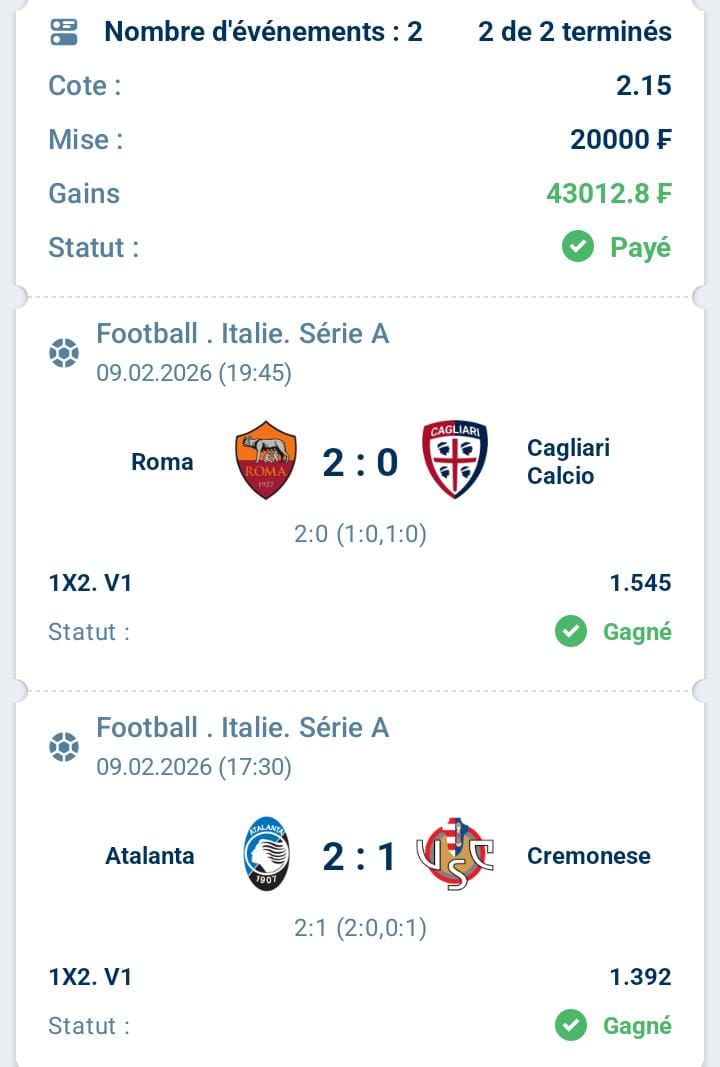This screenshot has height=1067, width=720.
Task: Open the Atalanta vs Cremonese event
Action: point(360,856)
